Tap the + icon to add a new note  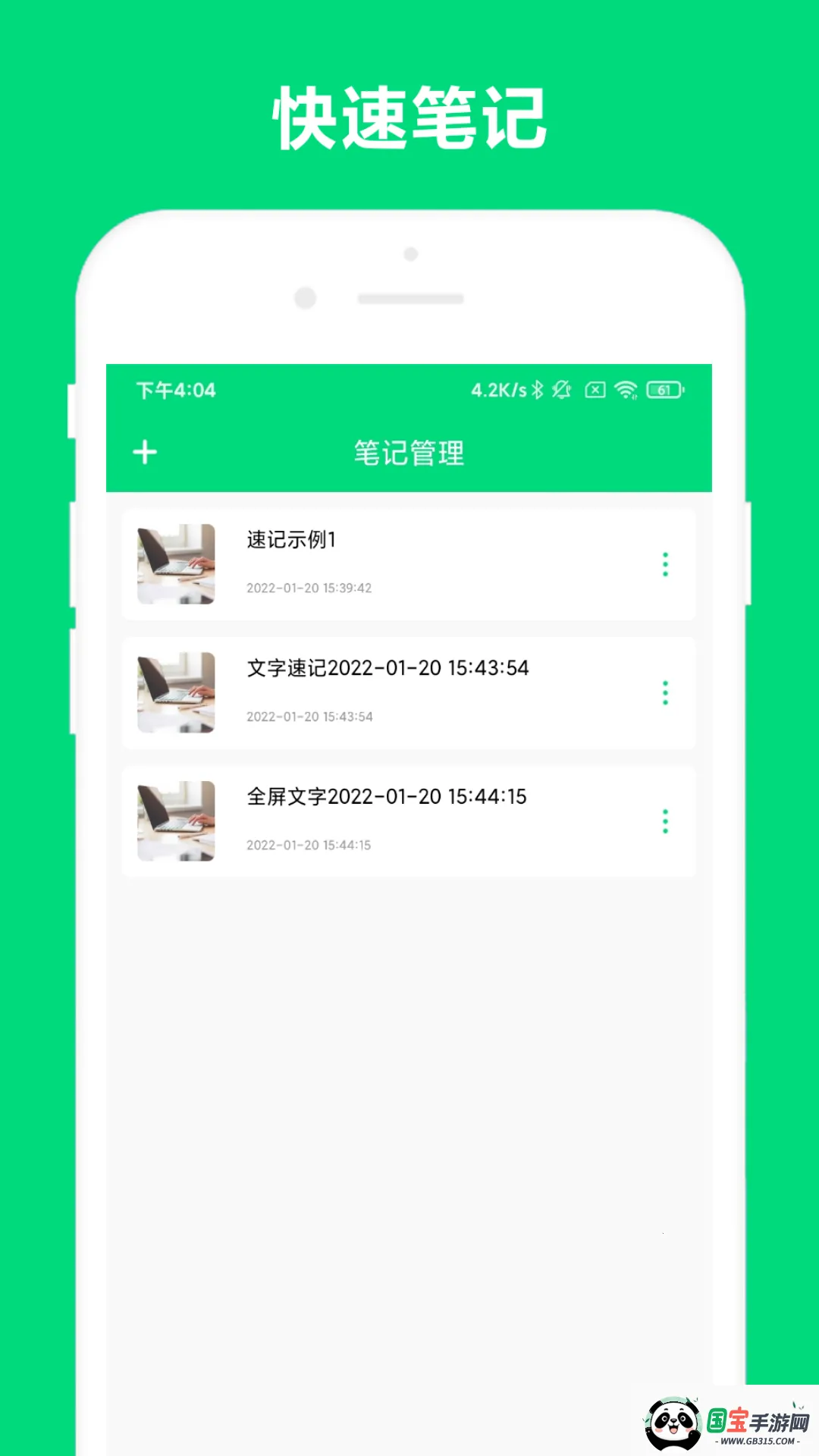tap(144, 453)
